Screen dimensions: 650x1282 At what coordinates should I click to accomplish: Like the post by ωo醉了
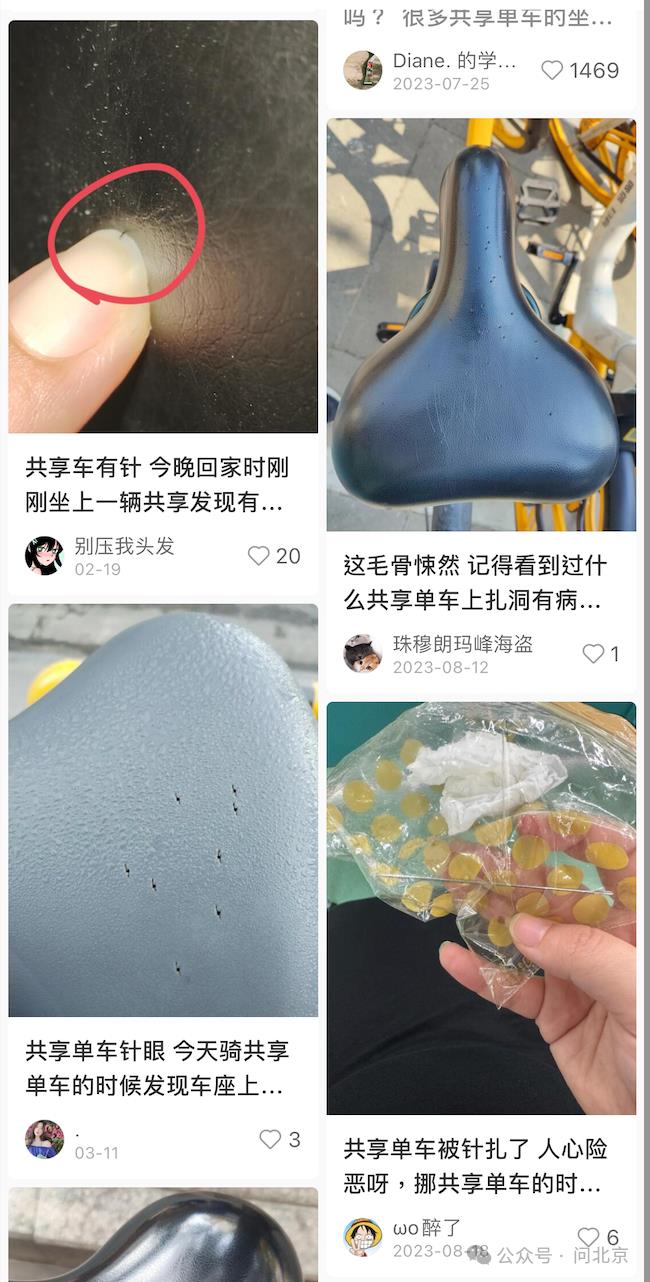click(589, 1237)
